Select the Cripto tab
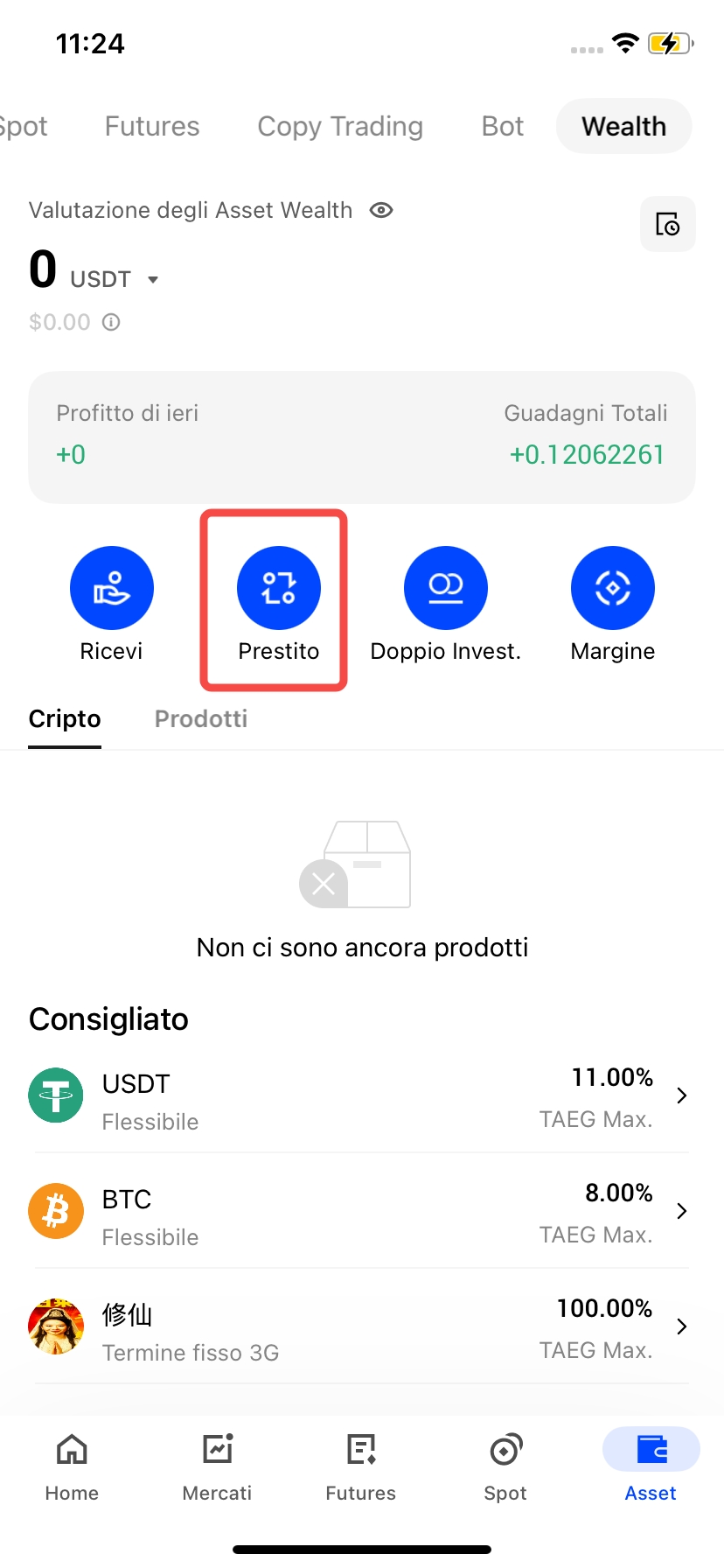The image size is (724, 1568). (x=65, y=719)
